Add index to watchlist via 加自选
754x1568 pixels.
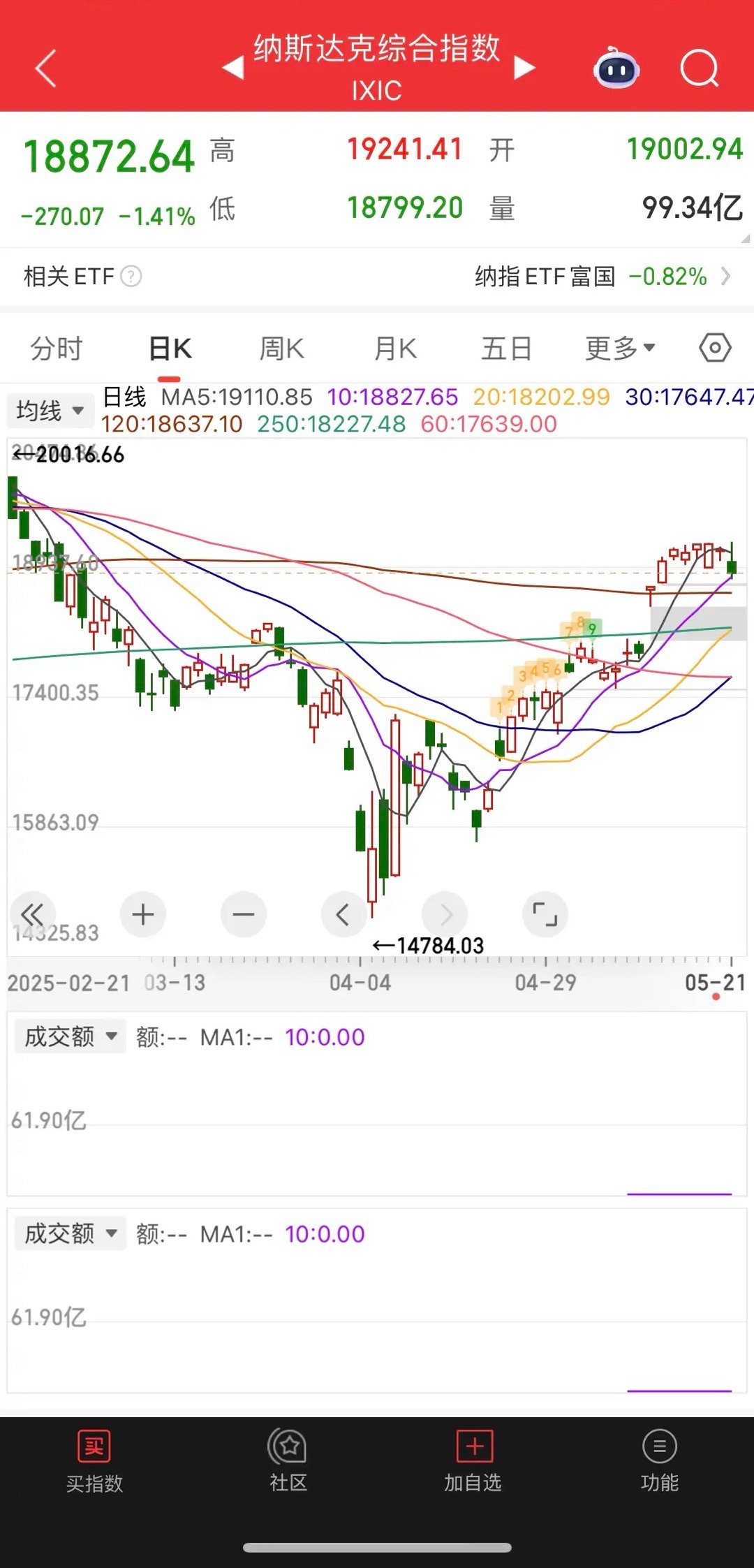click(x=473, y=1460)
